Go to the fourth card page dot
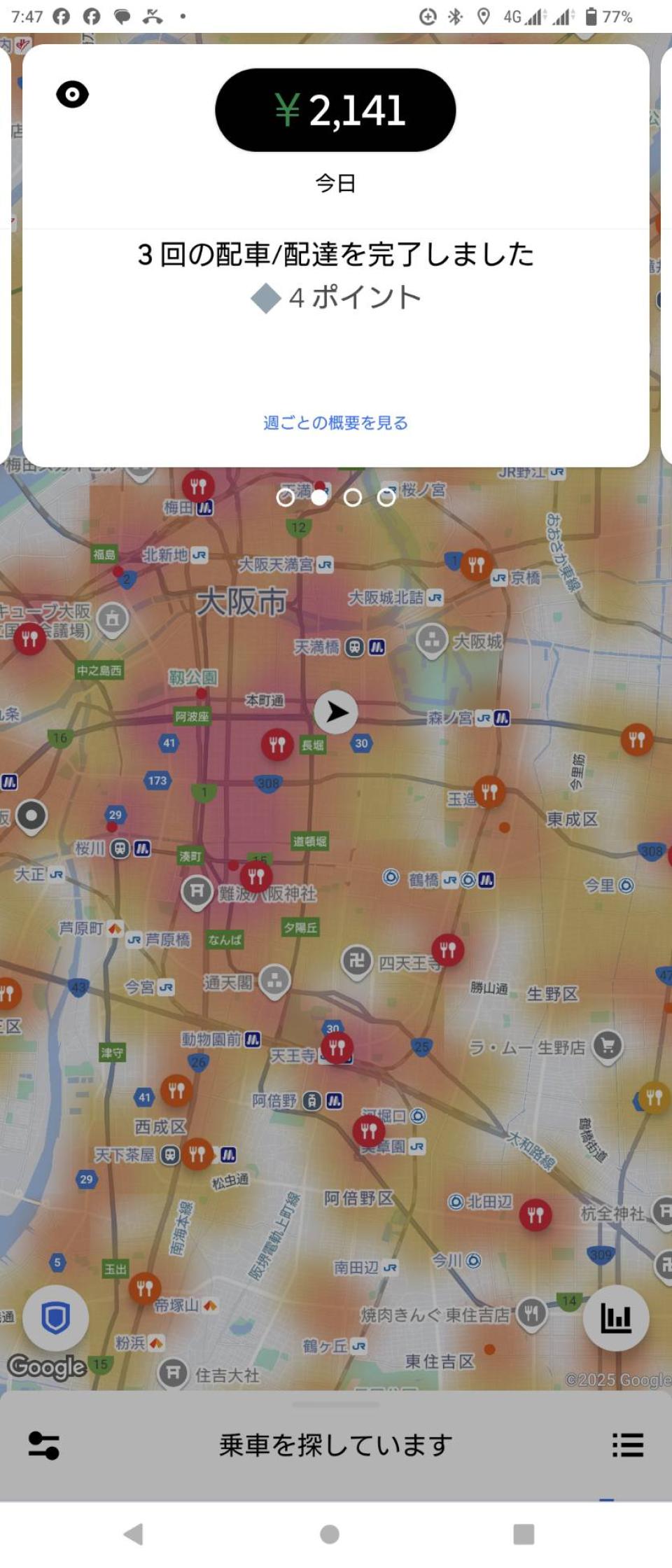 tap(386, 498)
